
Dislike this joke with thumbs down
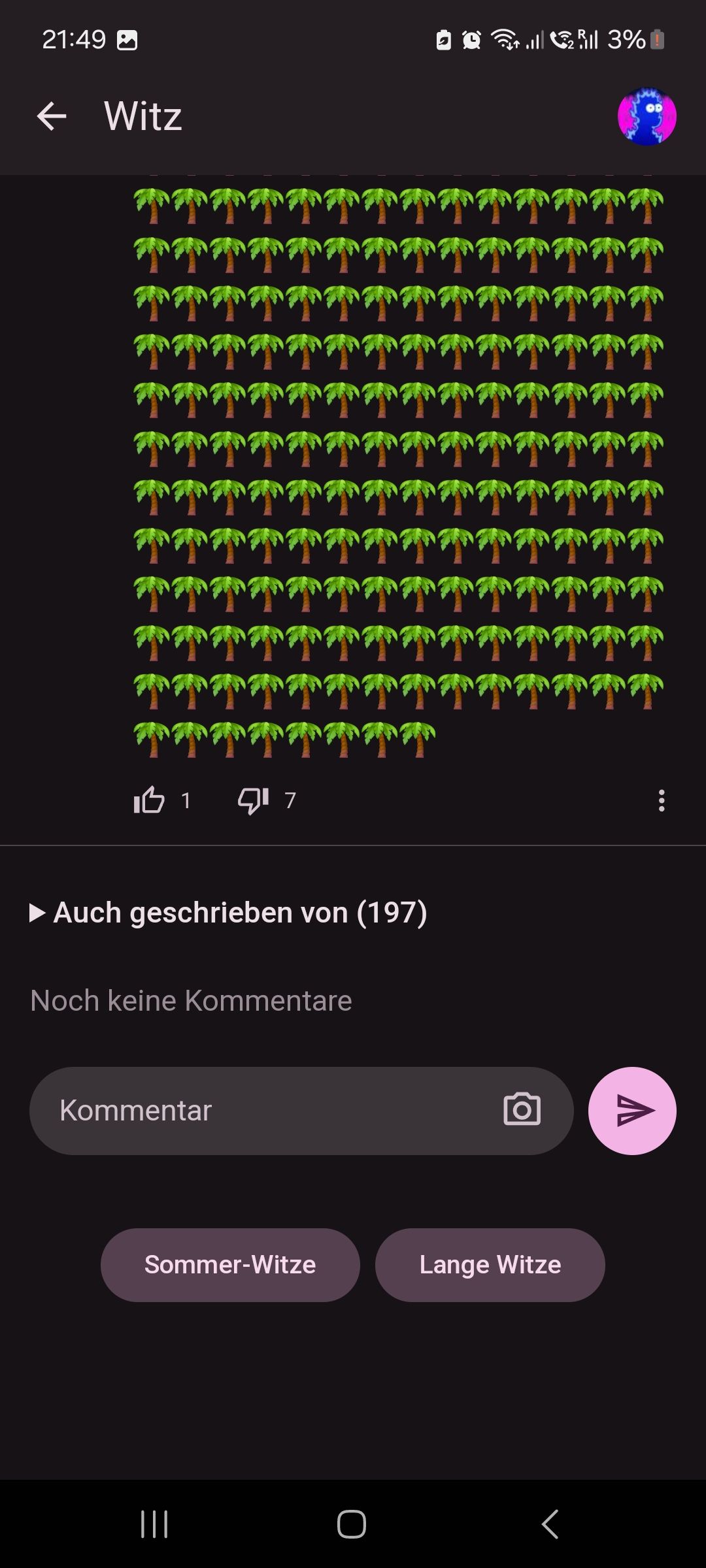click(x=254, y=800)
